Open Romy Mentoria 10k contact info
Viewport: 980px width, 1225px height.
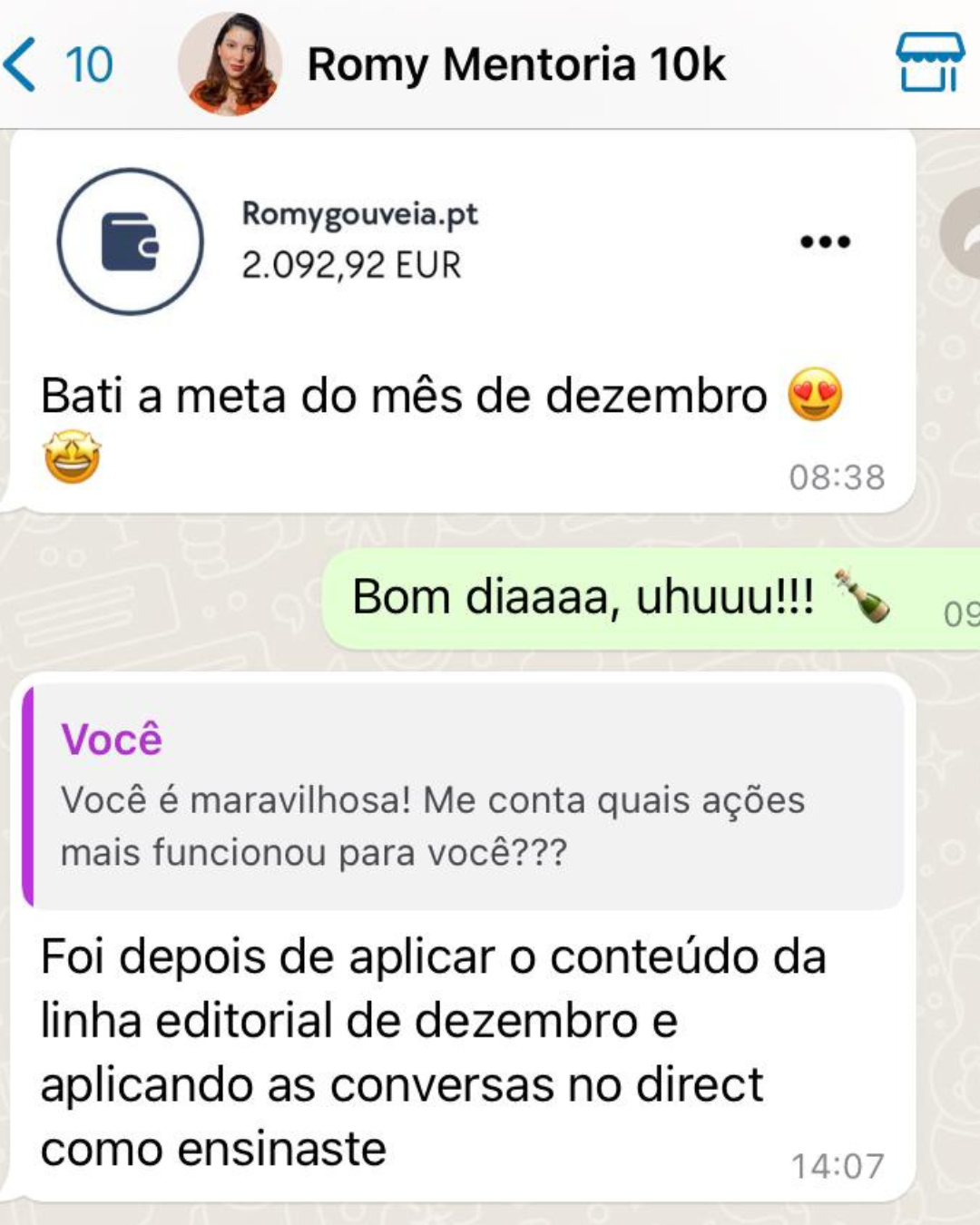[x=515, y=64]
